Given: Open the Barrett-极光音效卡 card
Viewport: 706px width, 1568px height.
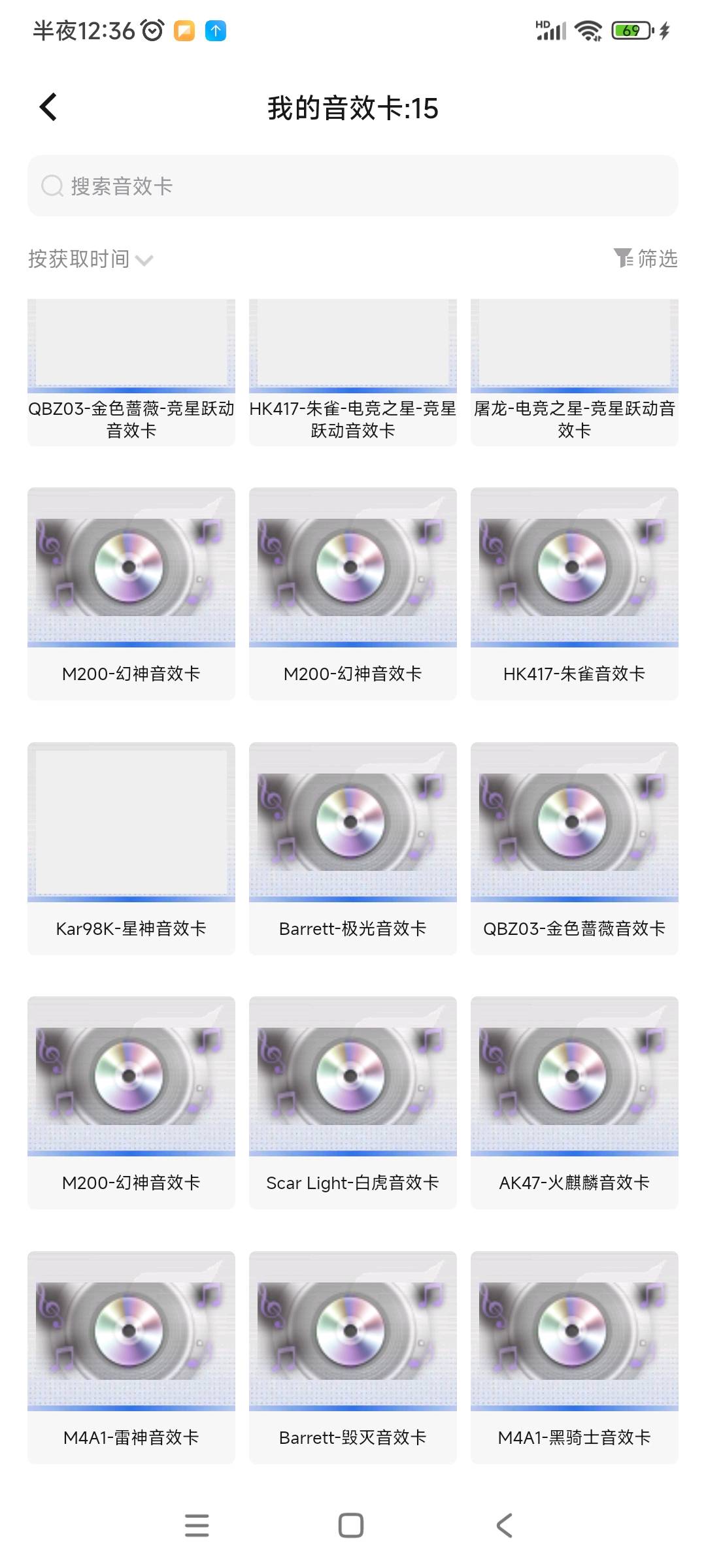Looking at the screenshot, I should pos(353,849).
